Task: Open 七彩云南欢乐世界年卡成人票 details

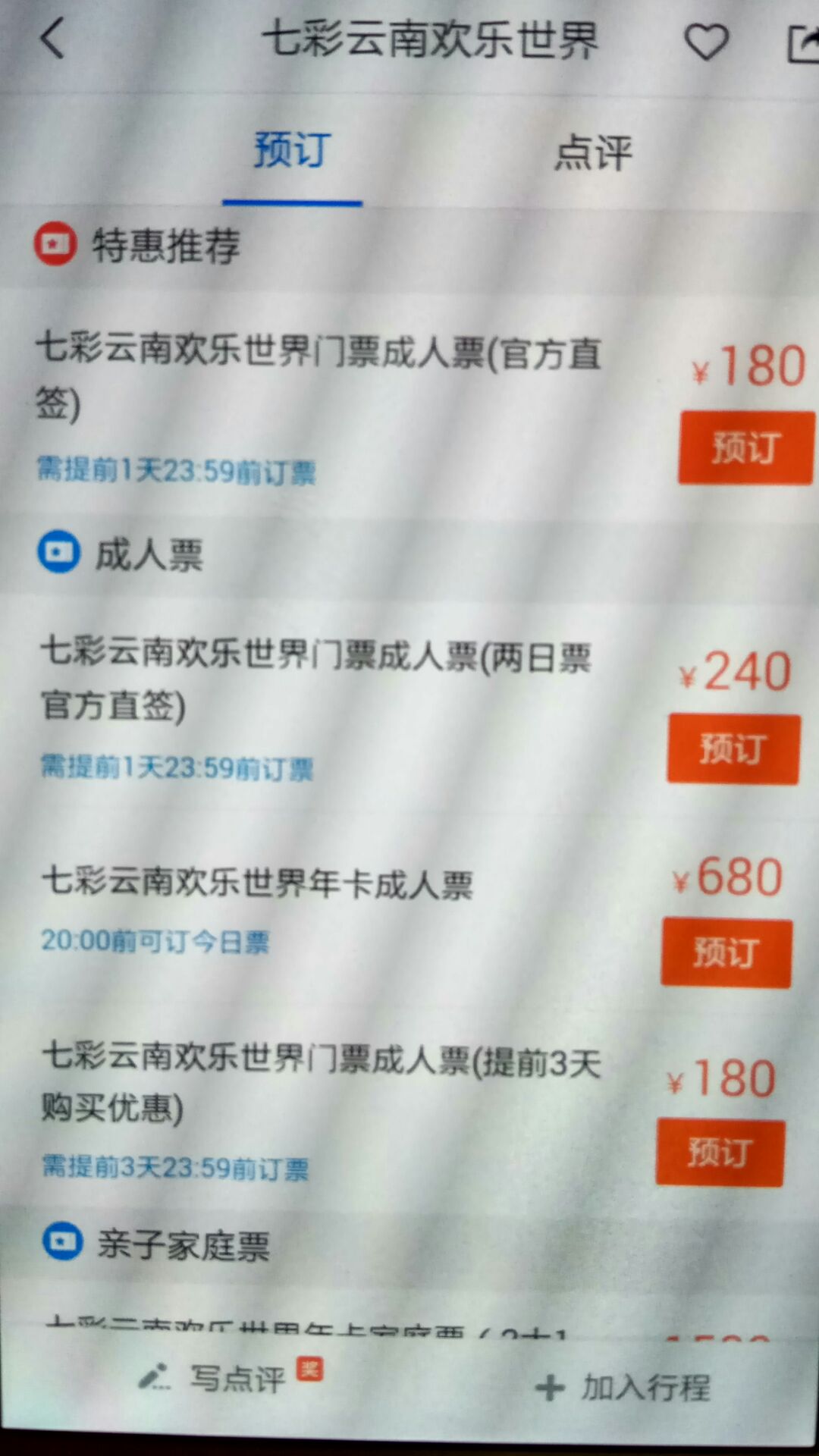Action: [x=258, y=884]
